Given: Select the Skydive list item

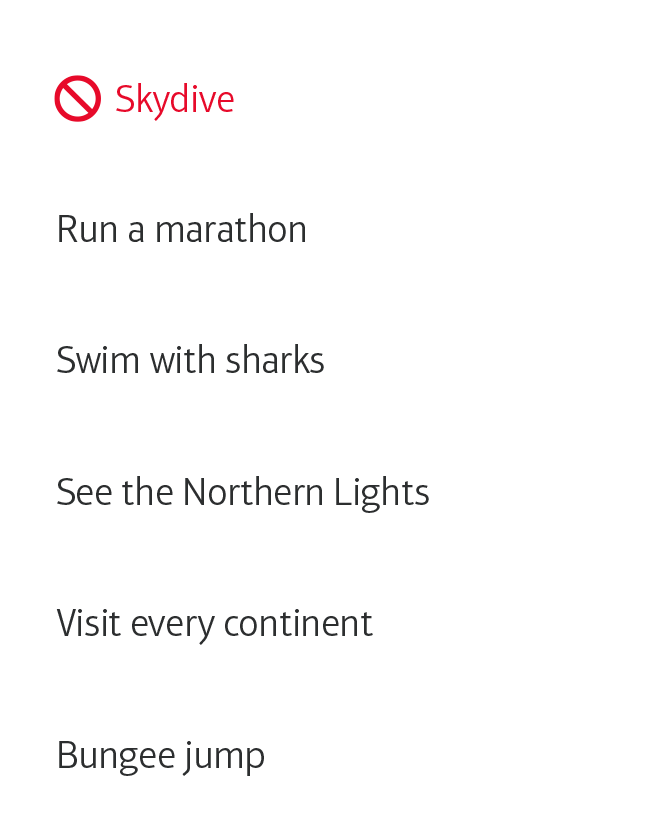Looking at the screenshot, I should (x=174, y=99).
